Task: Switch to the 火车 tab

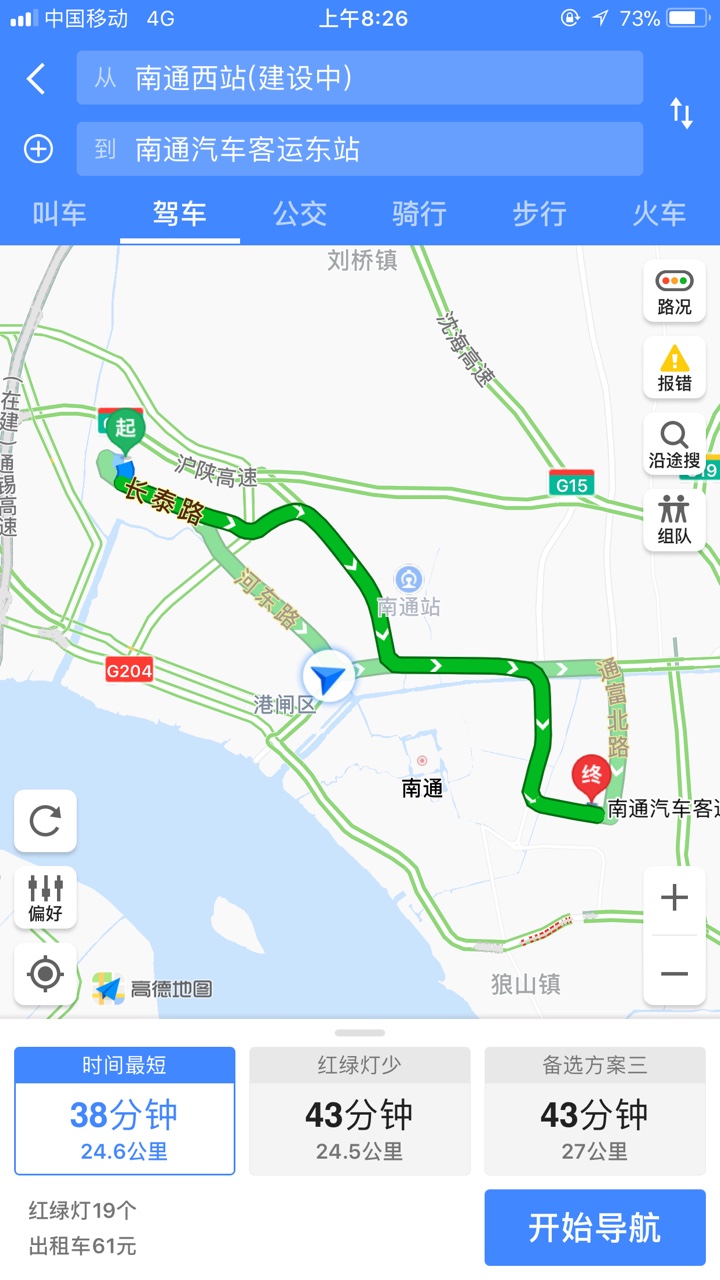Action: tap(659, 213)
